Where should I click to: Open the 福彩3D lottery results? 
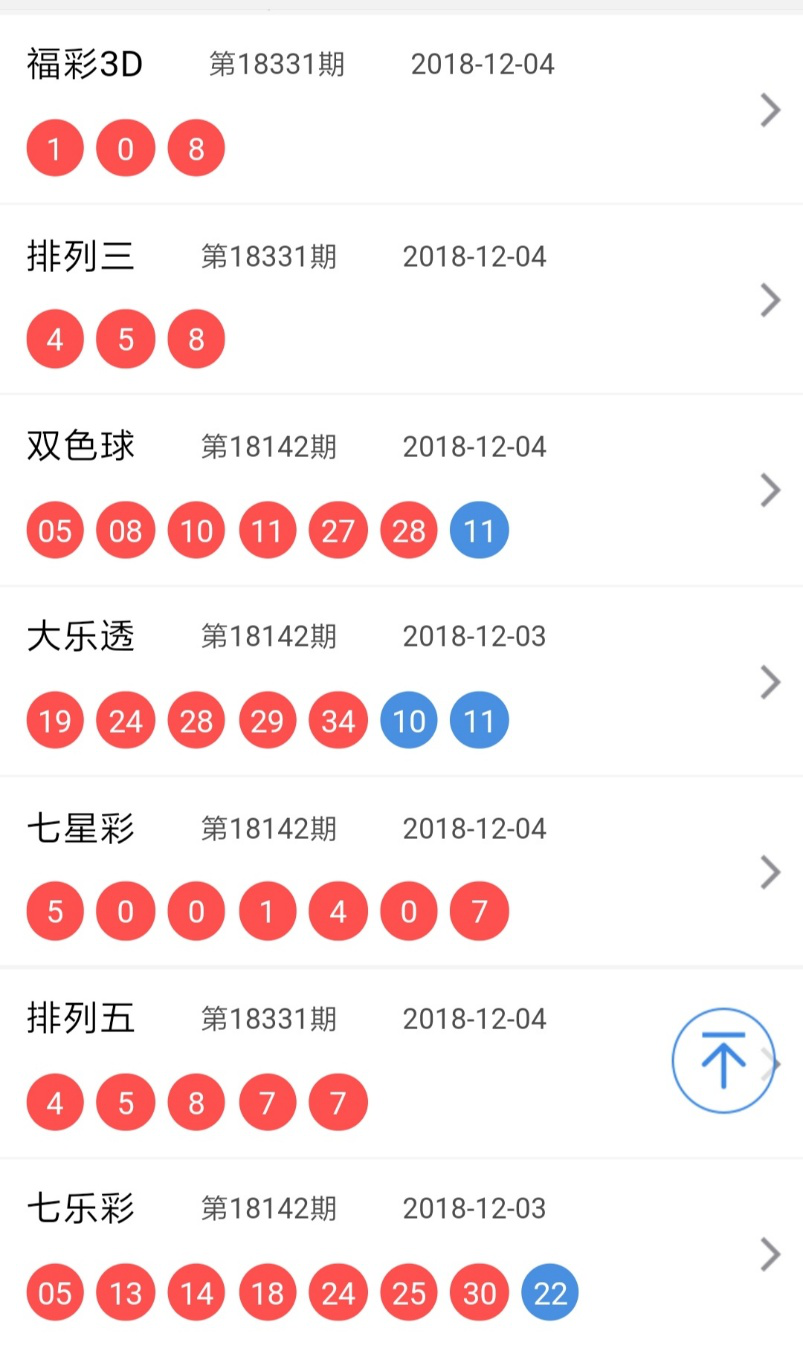pos(400,108)
